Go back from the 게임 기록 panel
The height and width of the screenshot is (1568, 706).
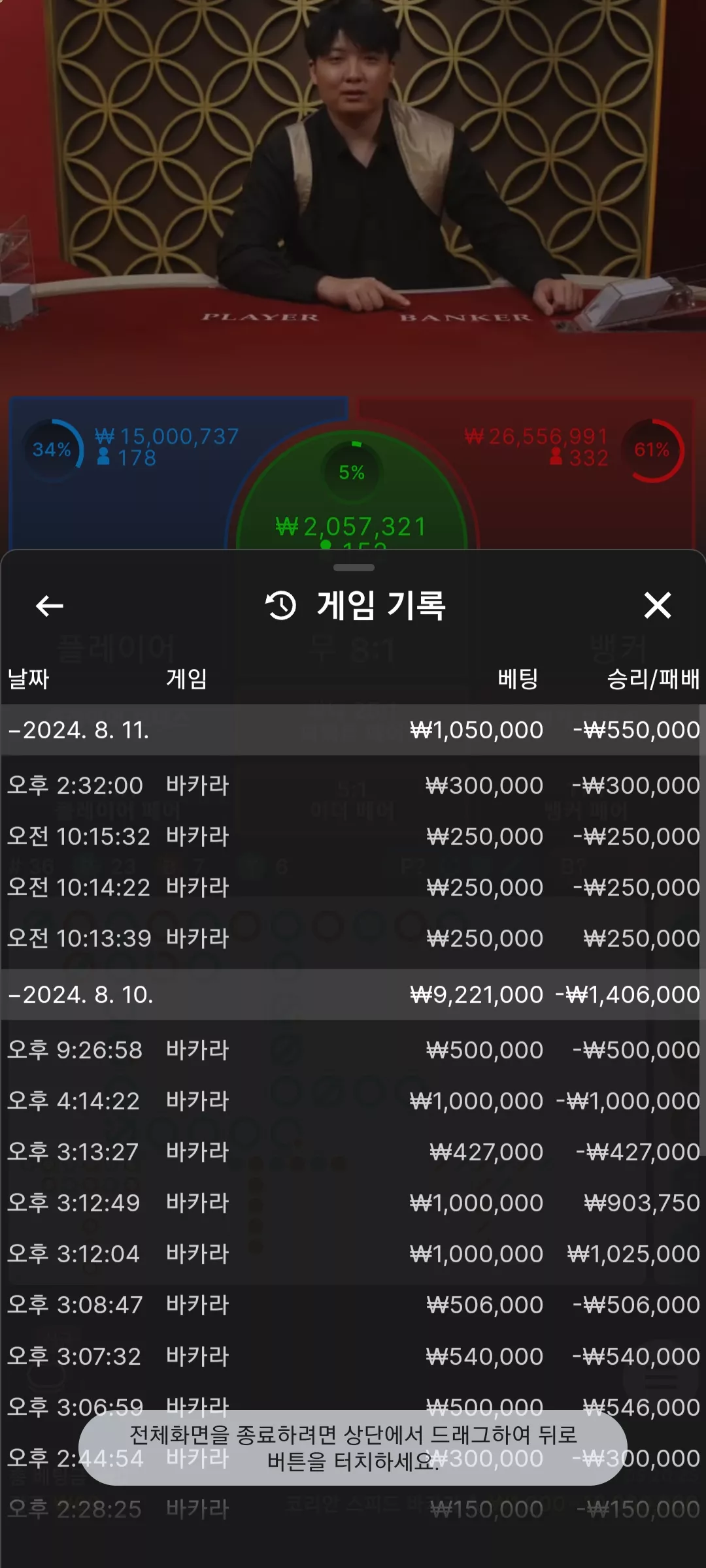pos(49,606)
